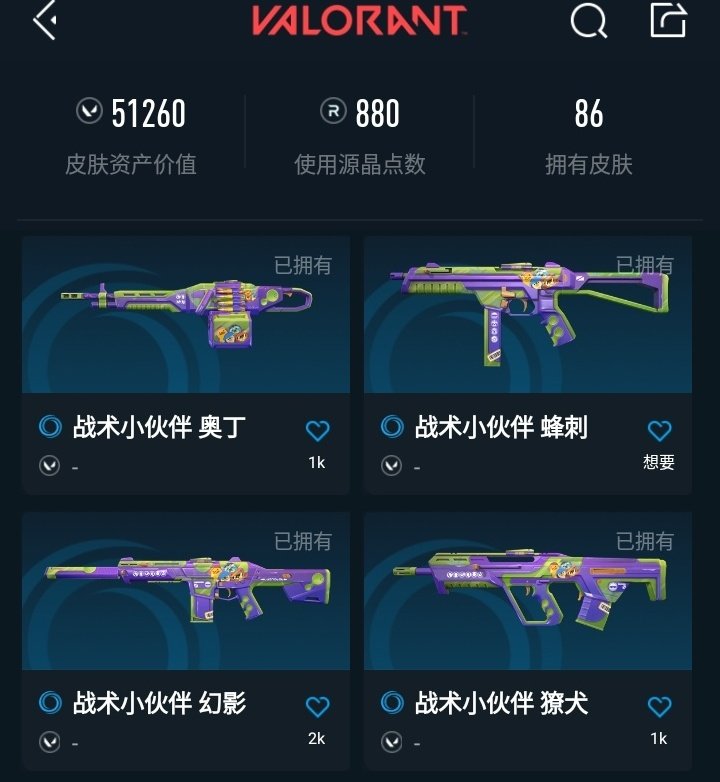Mark 战术小伙伴 蜂刺 as wanted

(x=659, y=431)
